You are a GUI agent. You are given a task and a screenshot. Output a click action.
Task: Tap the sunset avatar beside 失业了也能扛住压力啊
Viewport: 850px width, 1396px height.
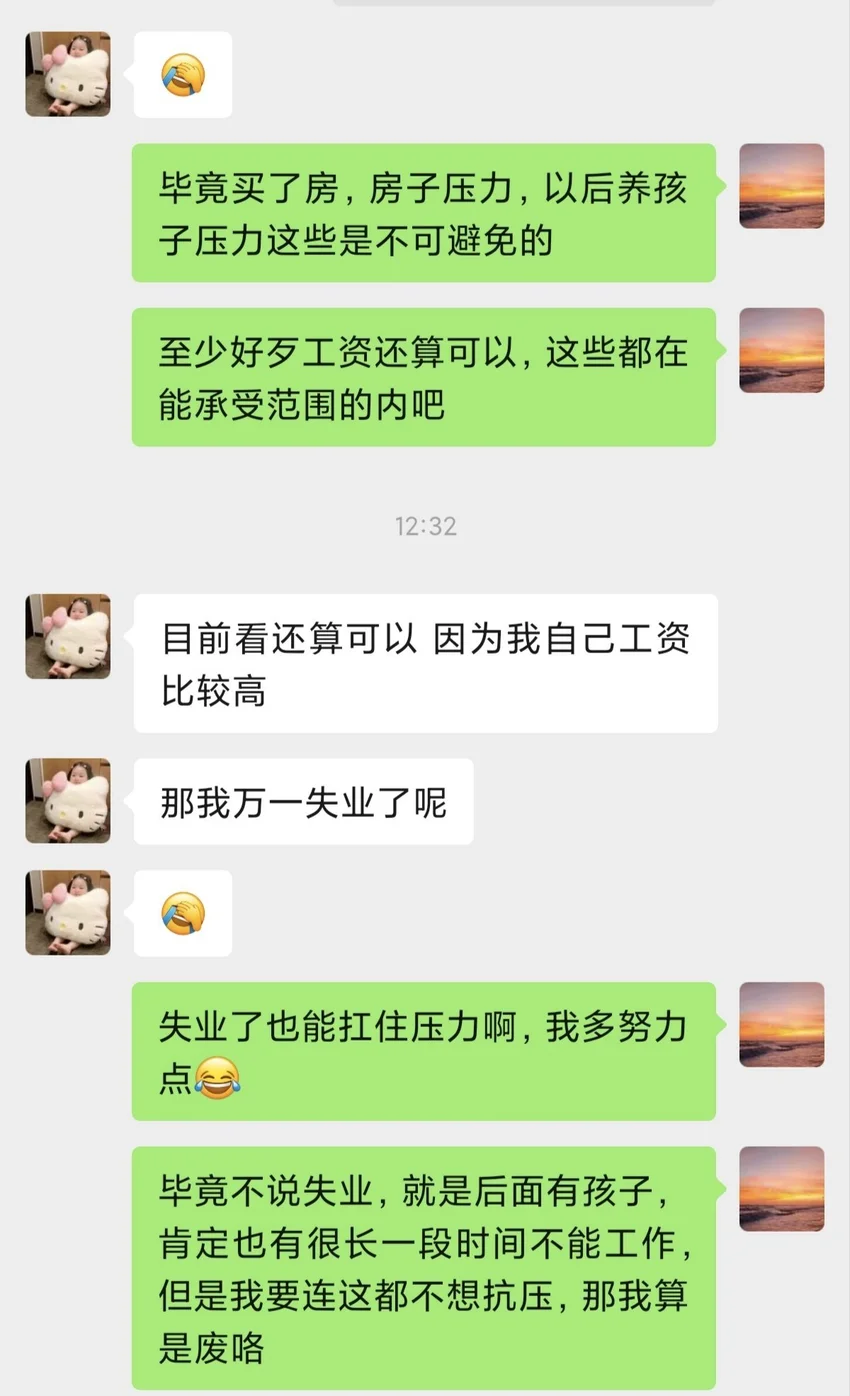[781, 1024]
